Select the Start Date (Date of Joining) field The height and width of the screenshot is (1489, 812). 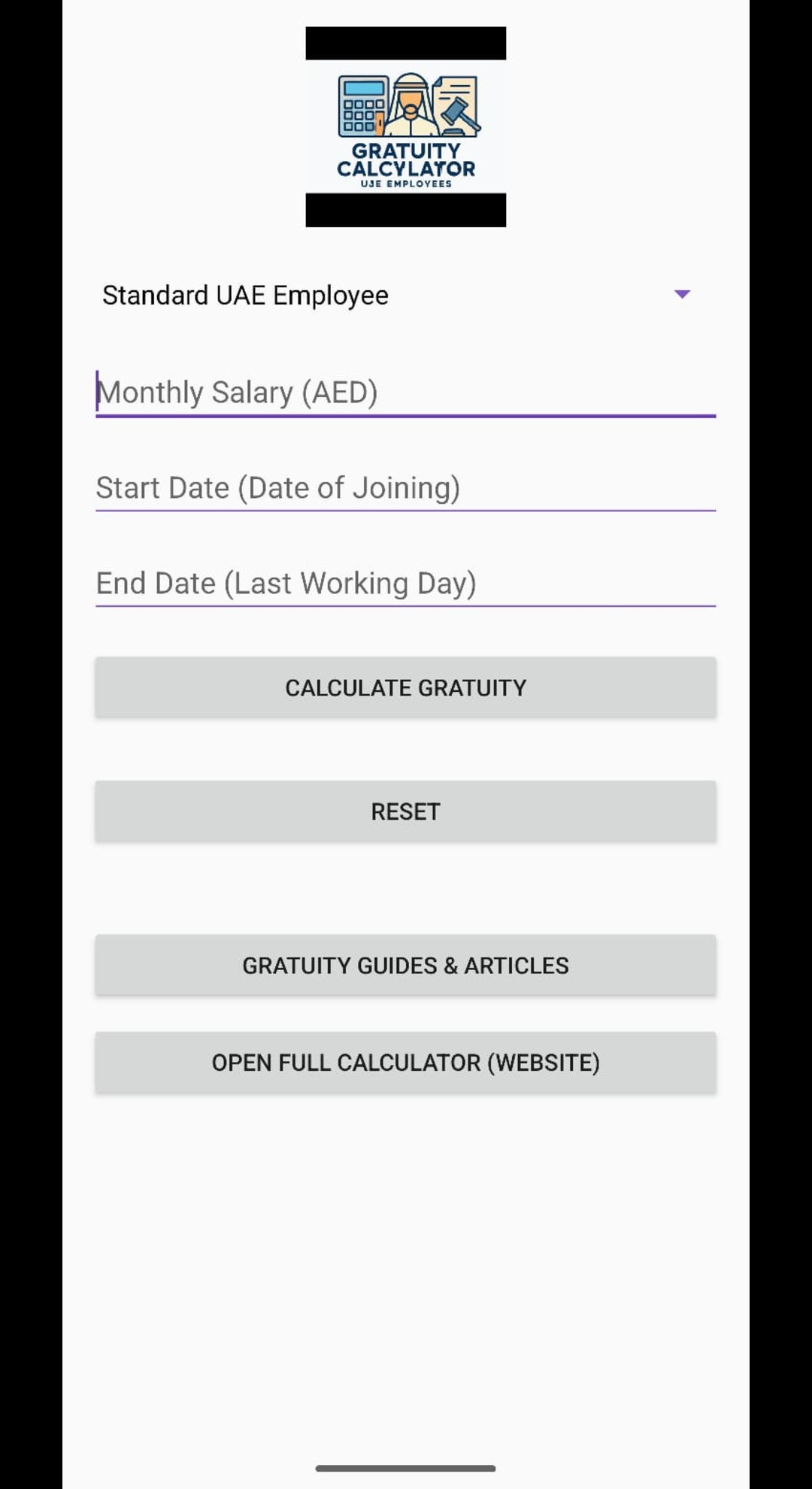pyautogui.click(x=404, y=488)
